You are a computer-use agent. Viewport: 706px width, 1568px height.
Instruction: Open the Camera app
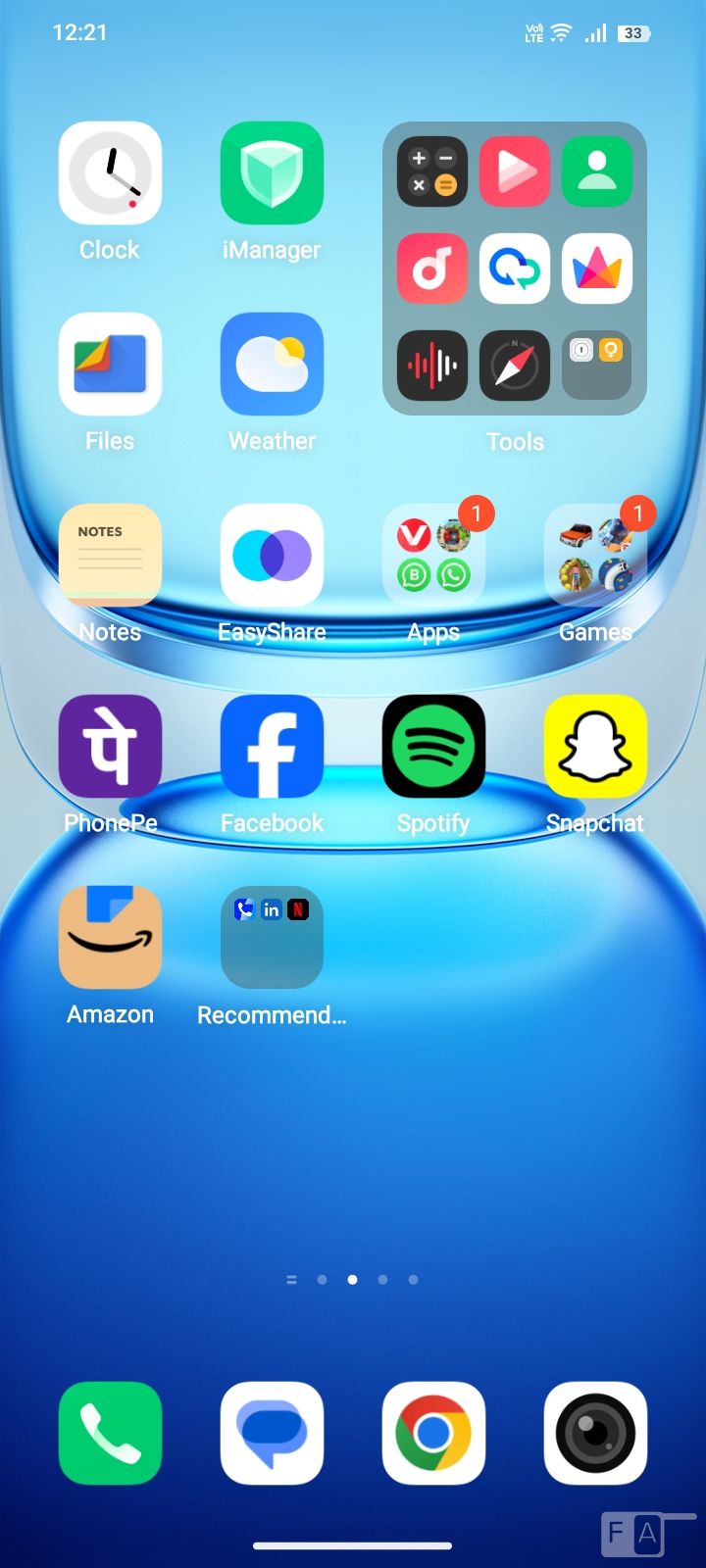pos(595,1433)
